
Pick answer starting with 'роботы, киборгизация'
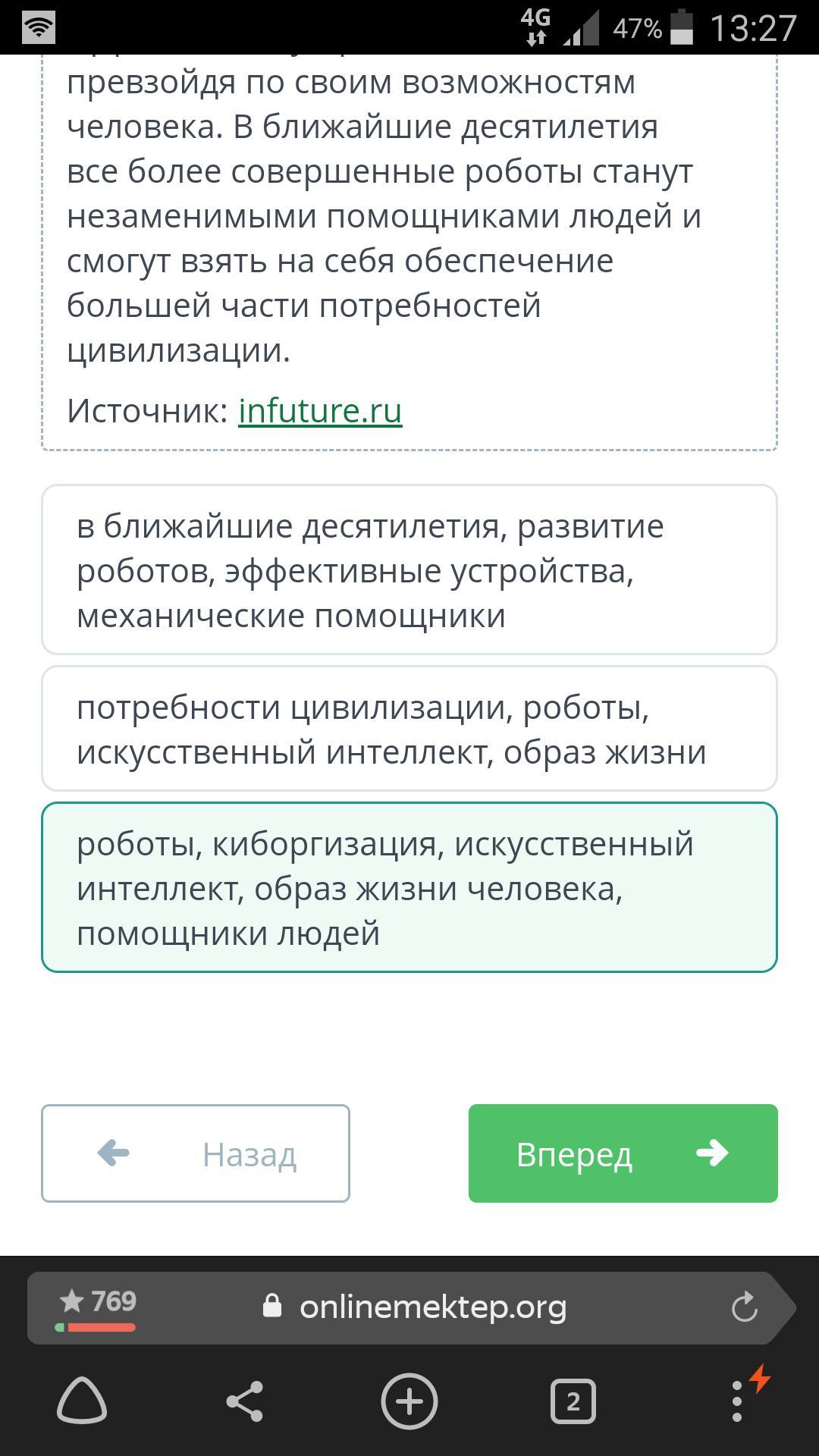click(x=409, y=887)
